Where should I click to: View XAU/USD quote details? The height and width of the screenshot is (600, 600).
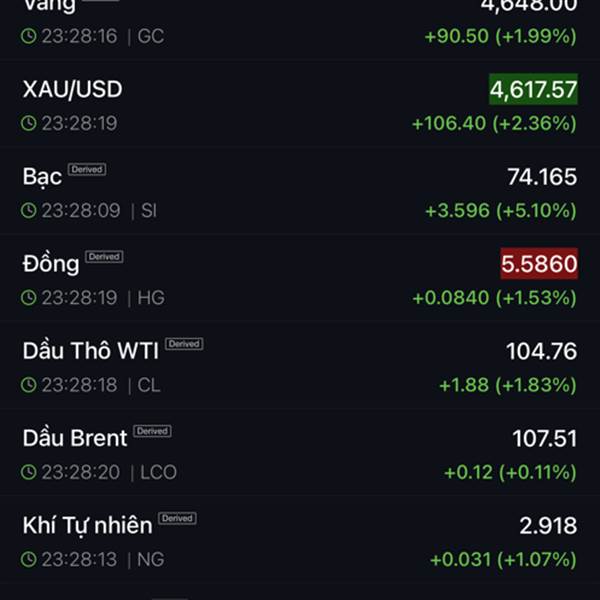coord(300,105)
